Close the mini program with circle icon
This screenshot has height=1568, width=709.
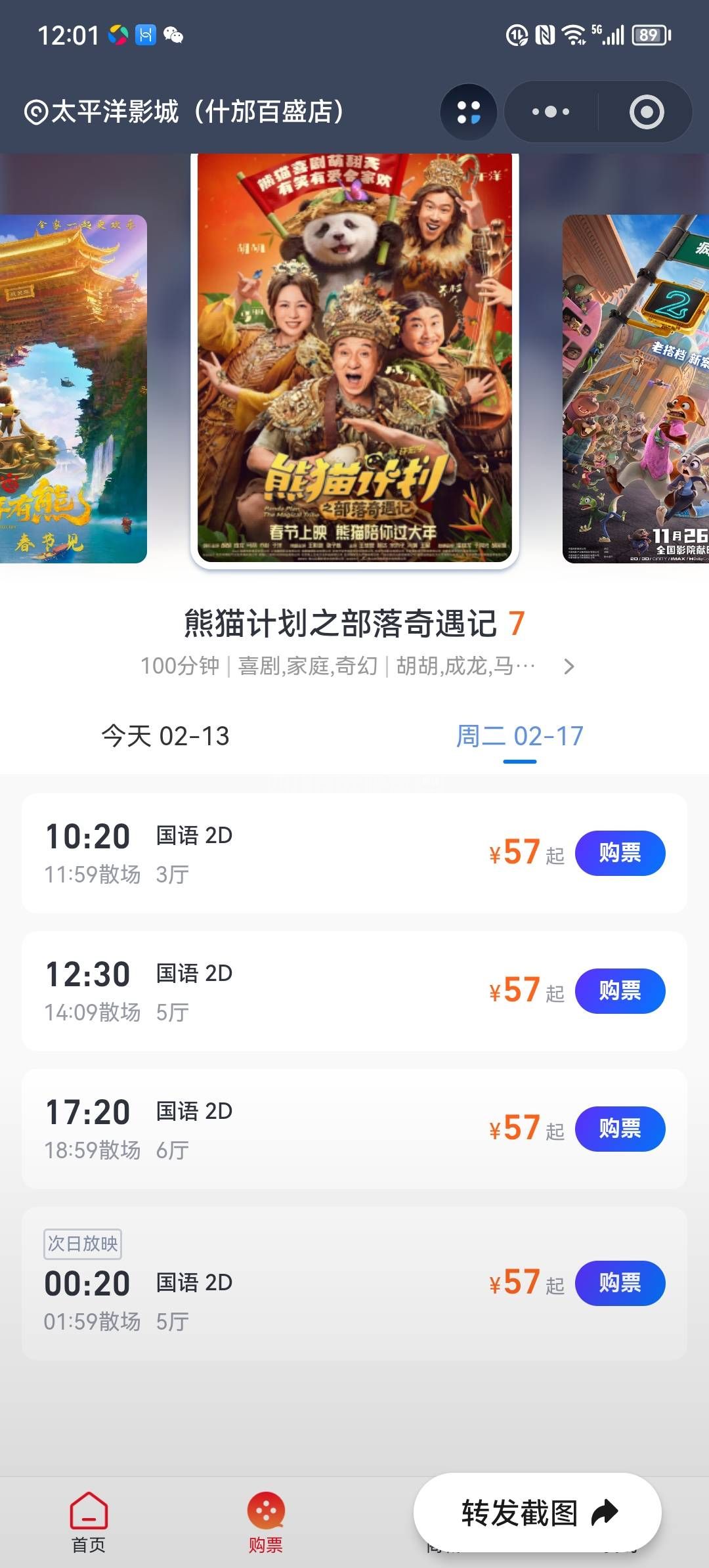tap(647, 112)
